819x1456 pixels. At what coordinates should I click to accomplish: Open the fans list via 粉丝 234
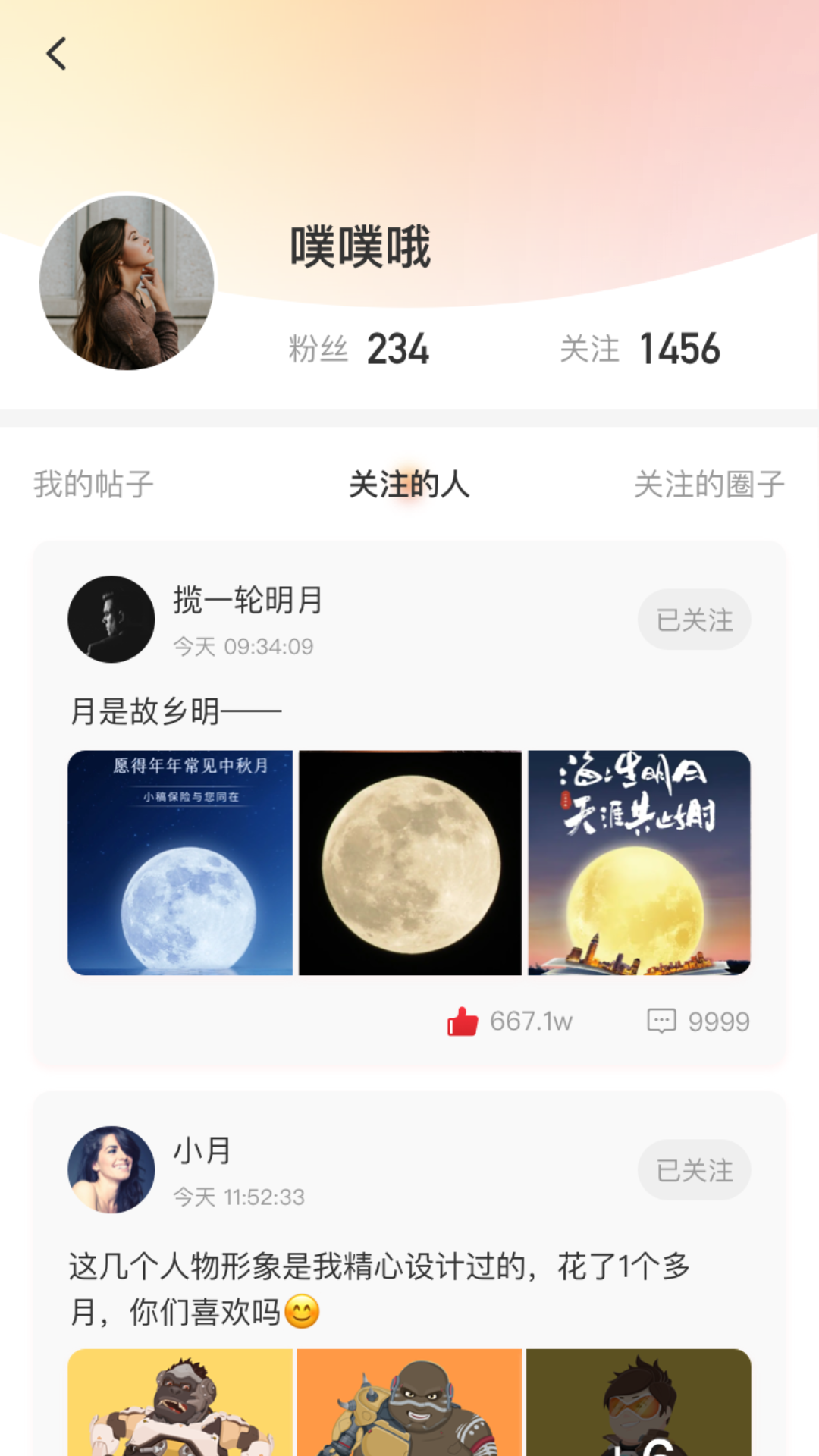tap(357, 347)
